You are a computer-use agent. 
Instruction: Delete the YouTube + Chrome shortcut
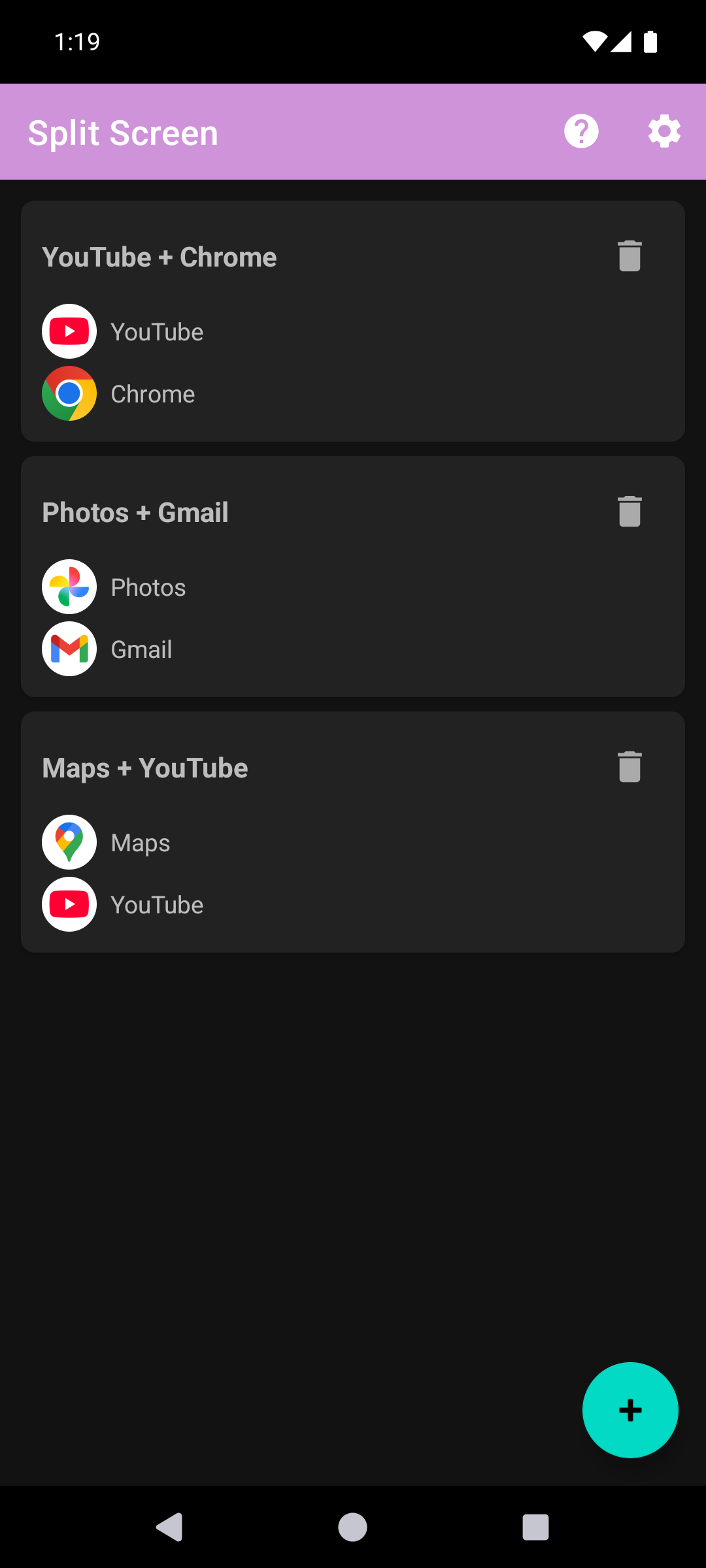click(x=629, y=257)
